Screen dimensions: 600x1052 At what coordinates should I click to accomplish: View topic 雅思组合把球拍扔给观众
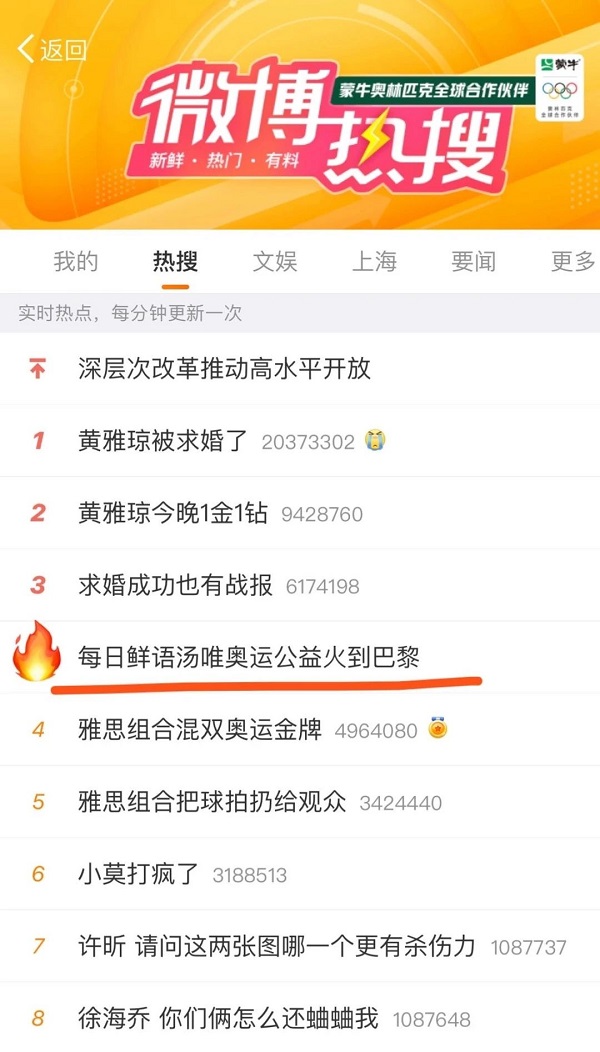click(300, 802)
